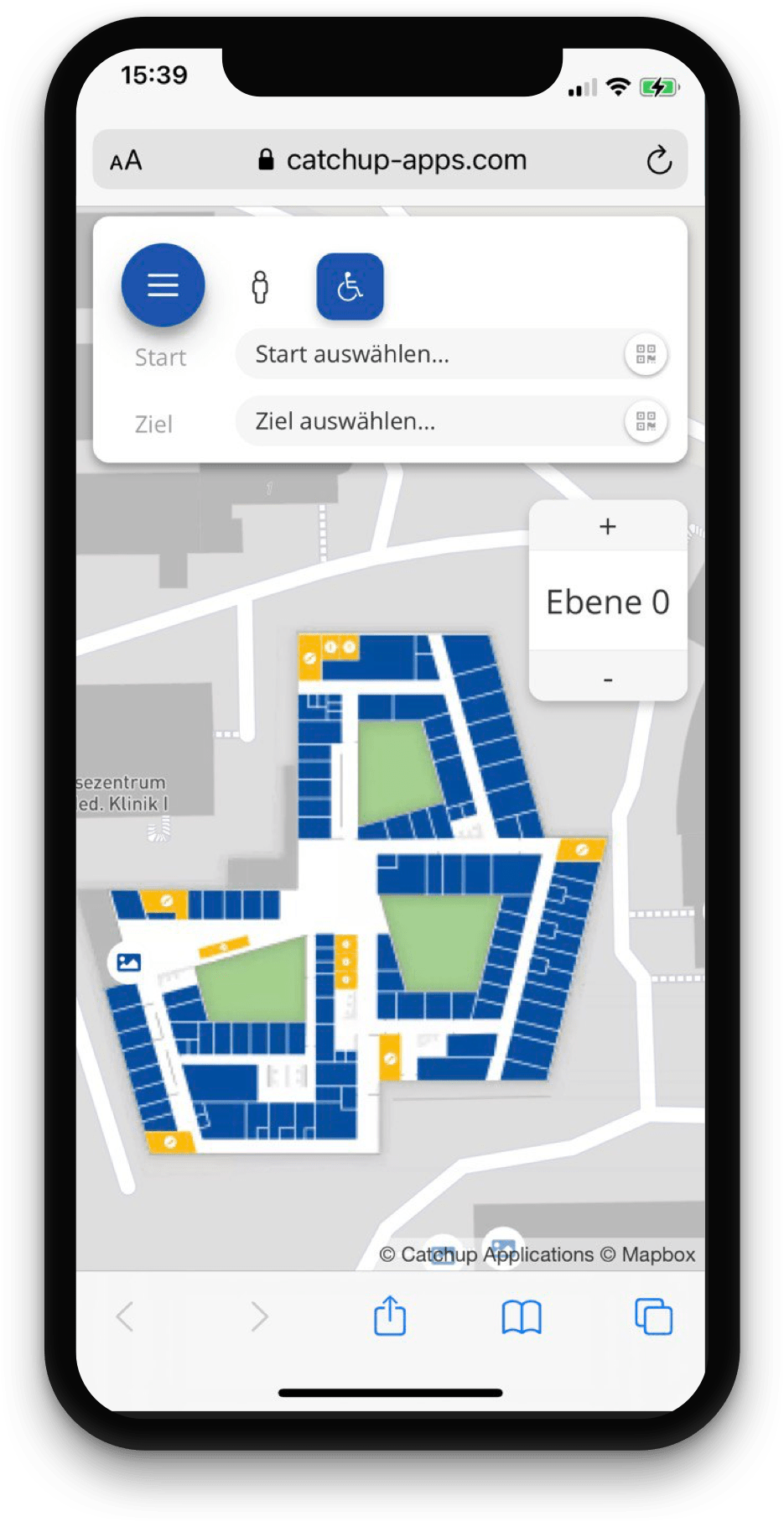Tap the 'Start auswählen...' field
The width and height of the screenshot is (784, 1522).
pos(428,354)
